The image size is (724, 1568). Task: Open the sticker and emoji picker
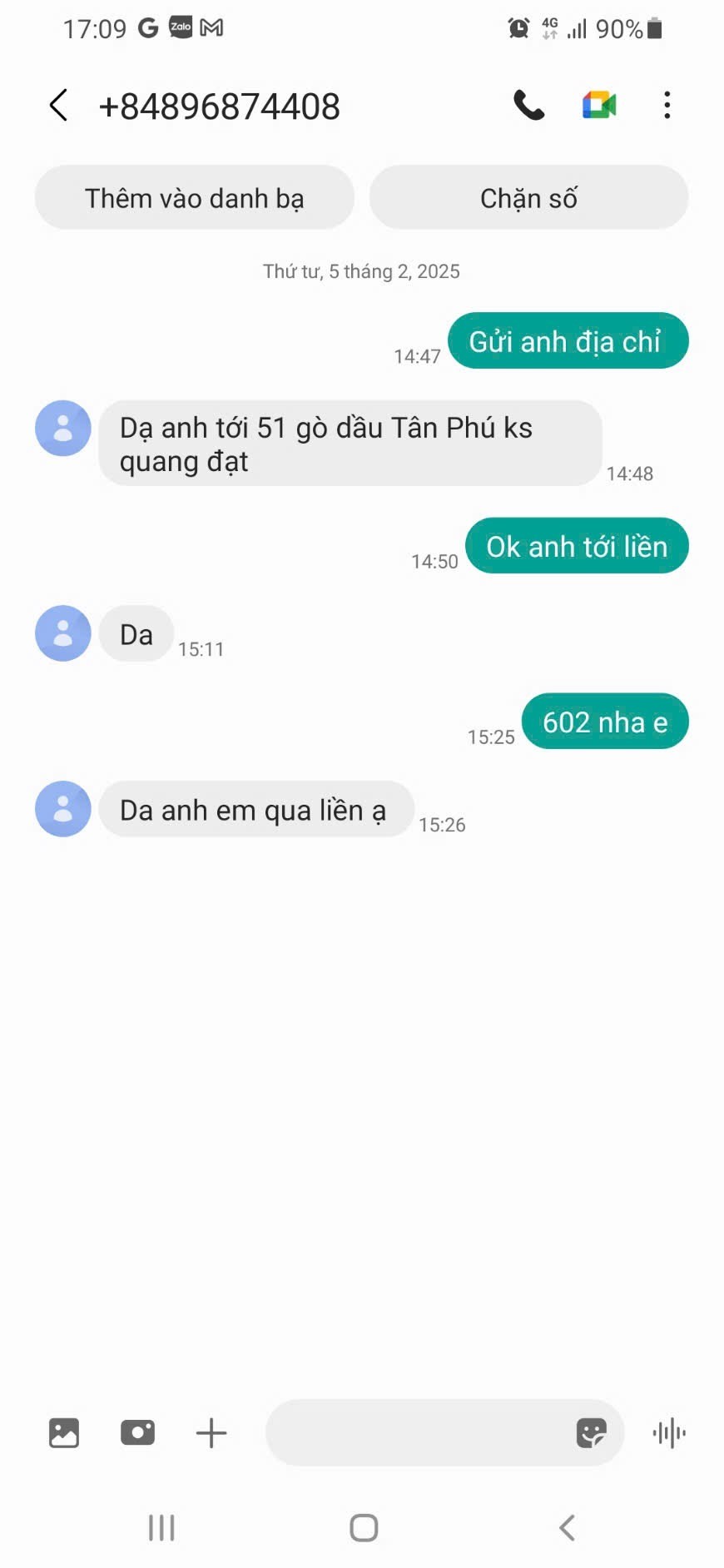[591, 1432]
